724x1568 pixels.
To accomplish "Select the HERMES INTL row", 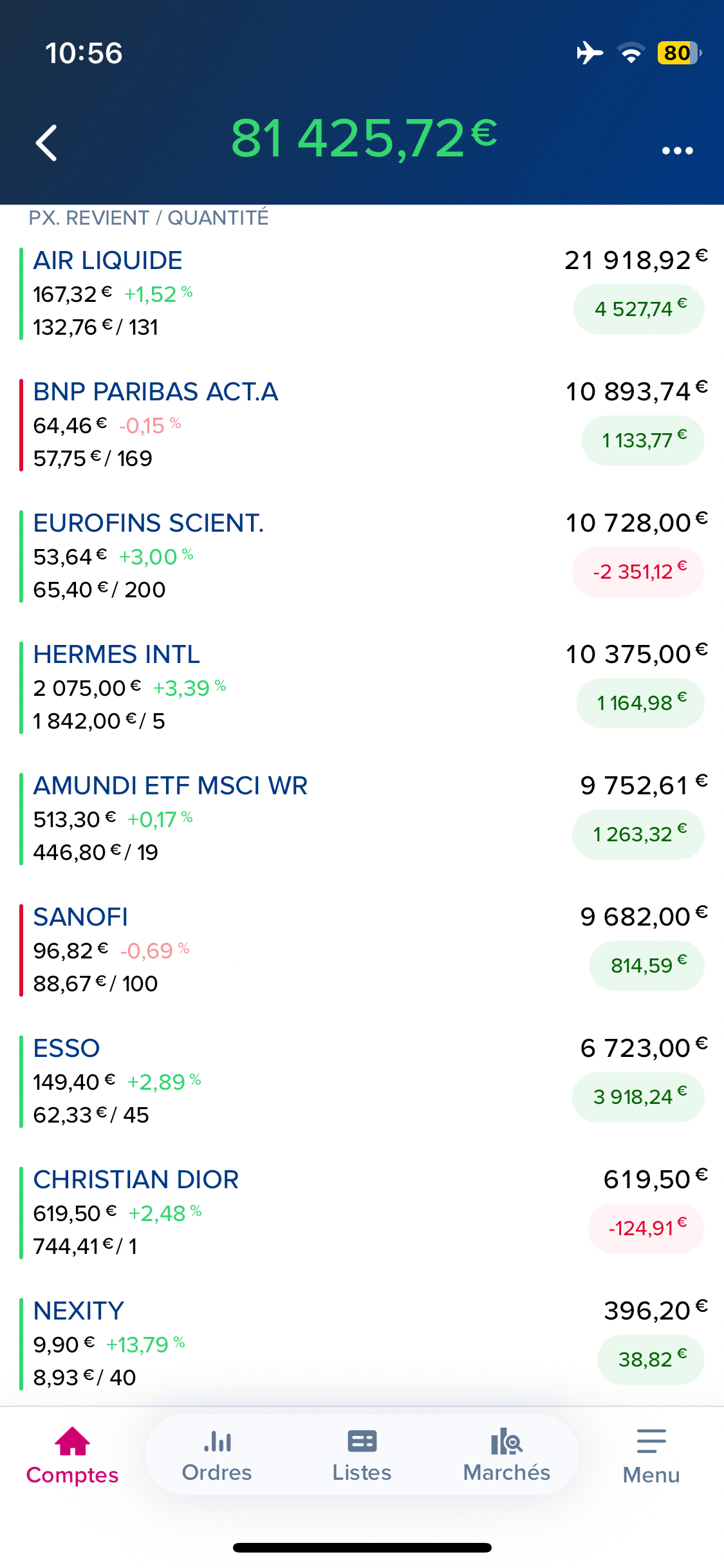I will click(362, 687).
